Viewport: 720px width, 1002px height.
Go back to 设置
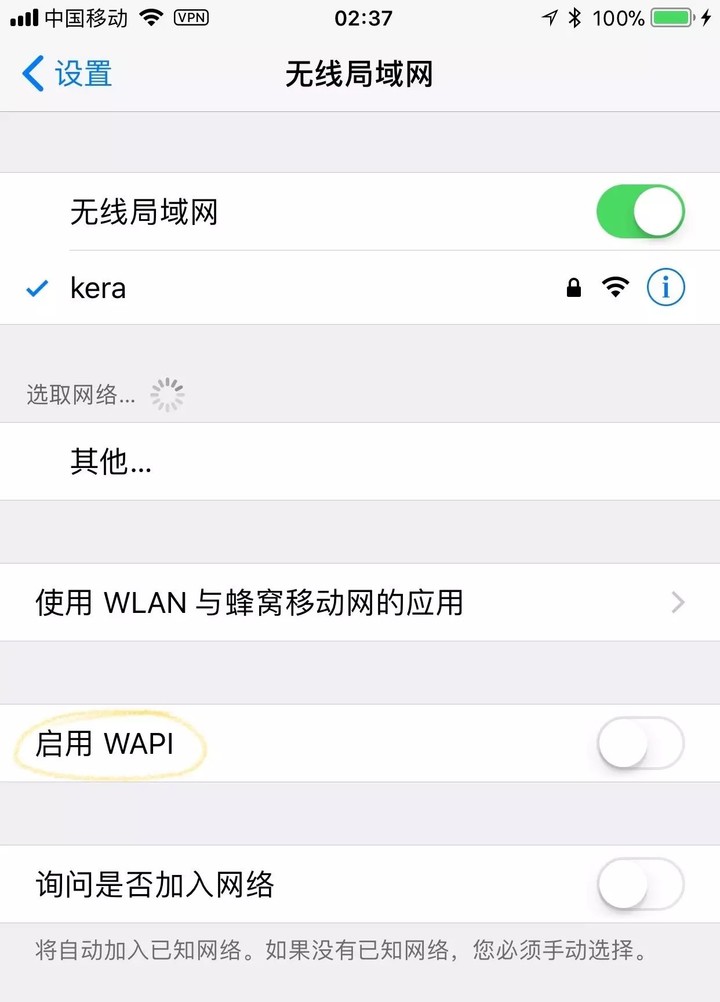pyautogui.click(x=66, y=74)
